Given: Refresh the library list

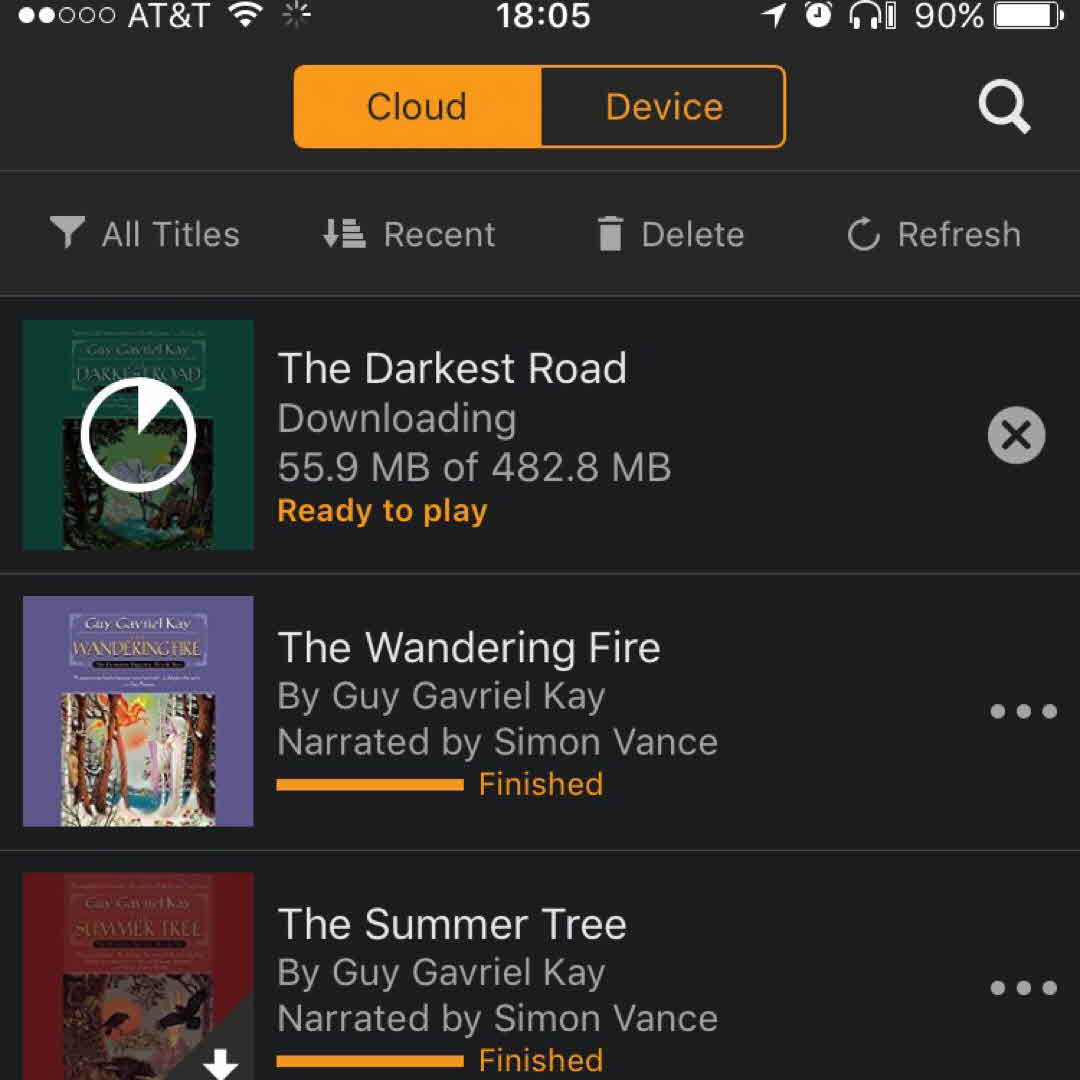Looking at the screenshot, I should click(934, 234).
